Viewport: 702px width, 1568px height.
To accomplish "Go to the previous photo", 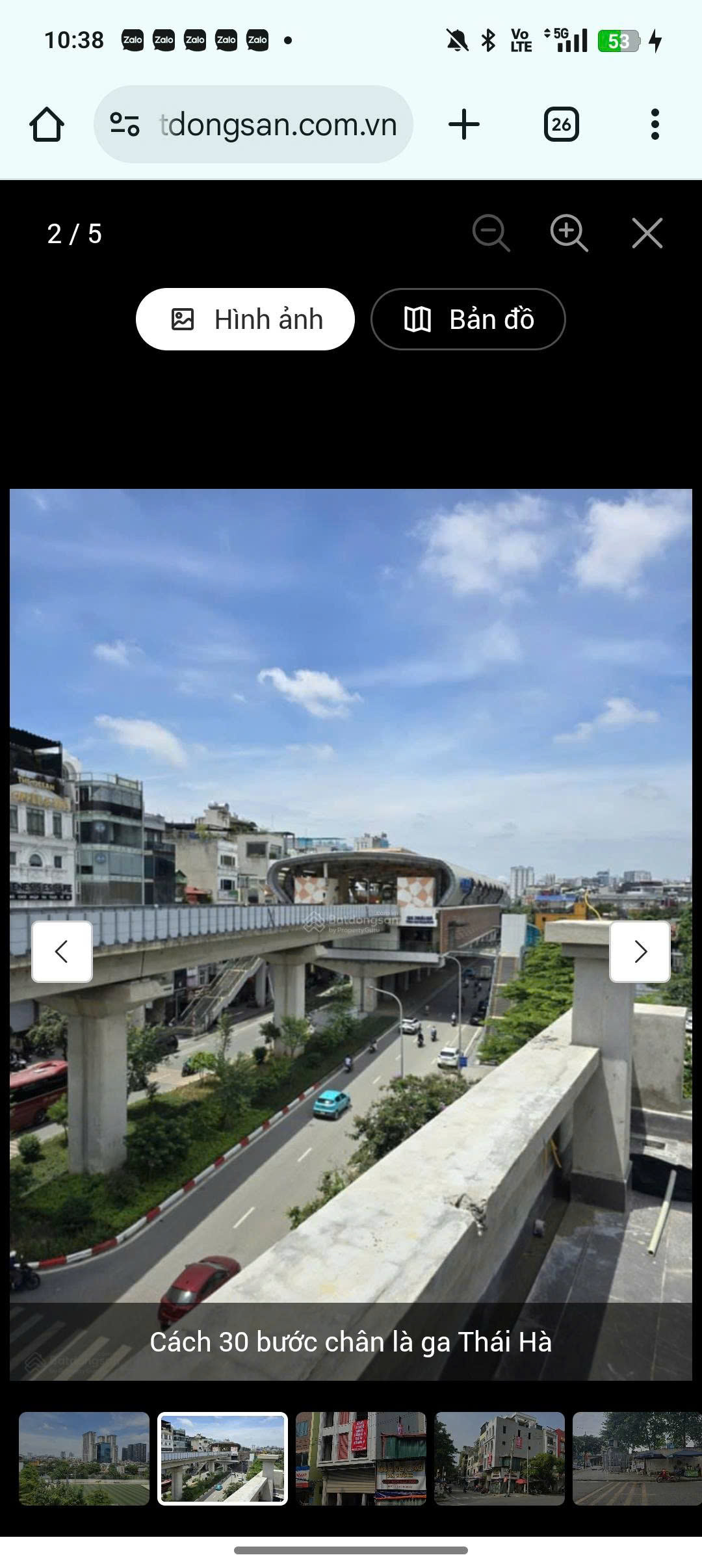I will point(62,951).
